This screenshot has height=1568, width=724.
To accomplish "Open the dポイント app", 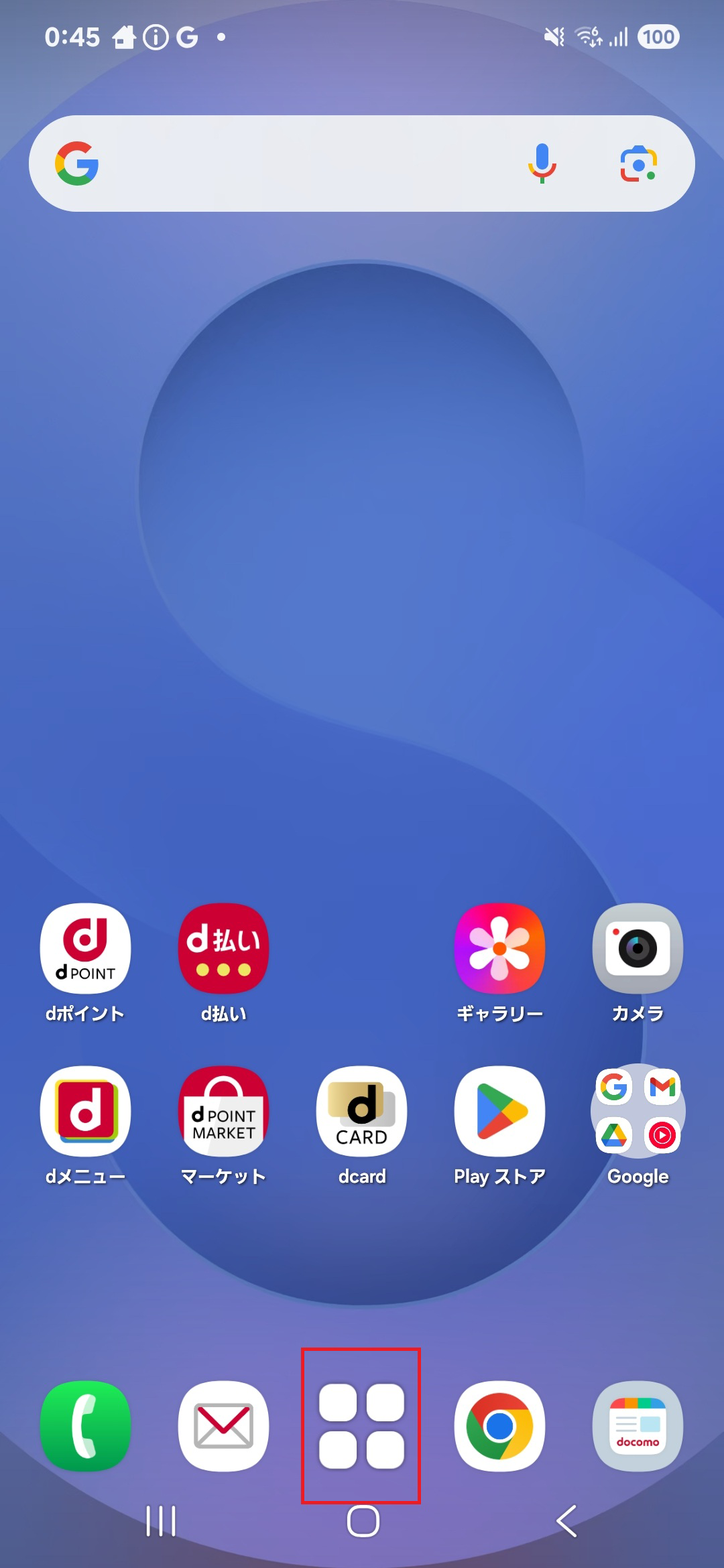I will (x=85, y=948).
